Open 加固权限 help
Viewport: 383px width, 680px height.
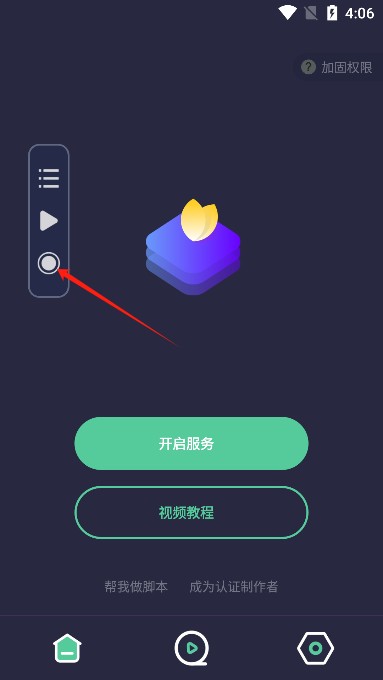(x=337, y=67)
